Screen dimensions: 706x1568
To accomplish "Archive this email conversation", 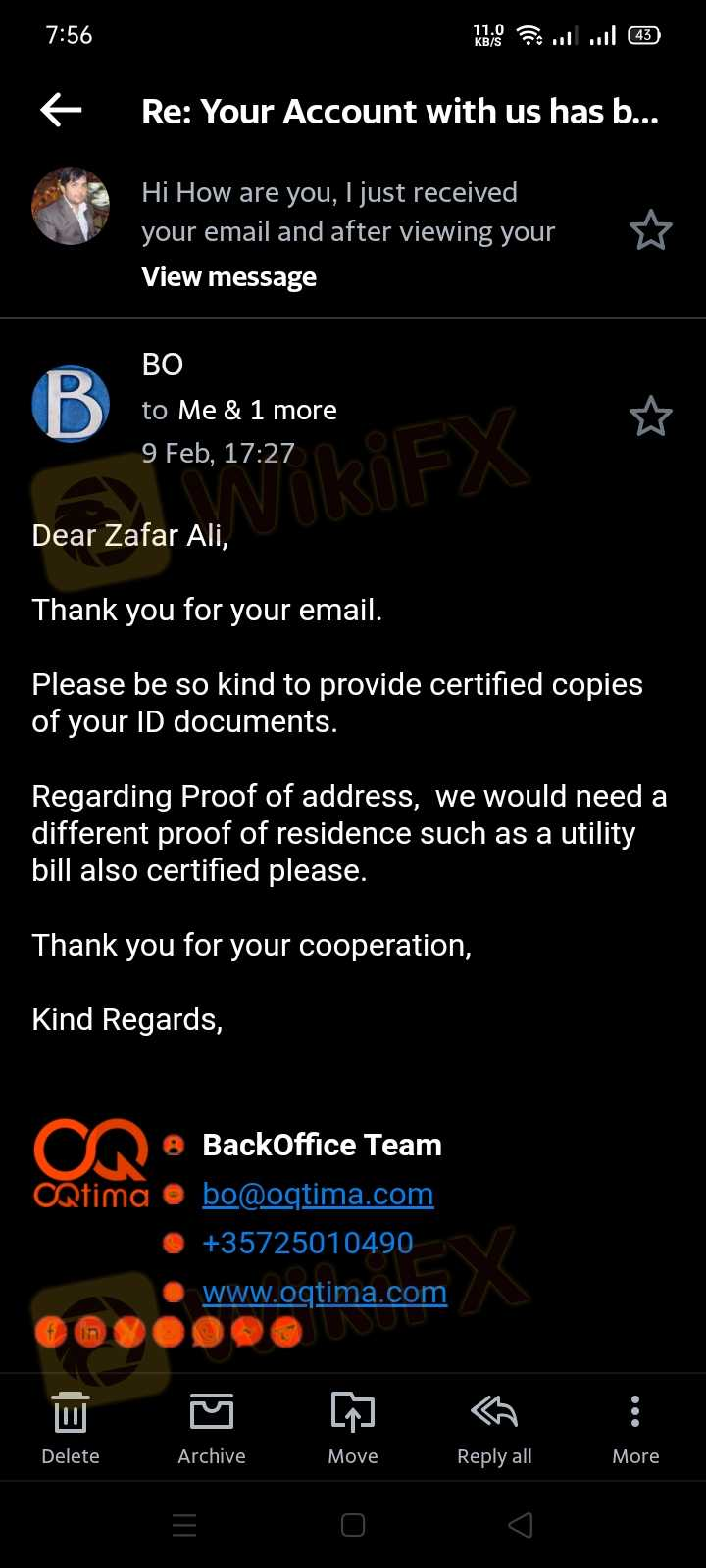I will click(212, 1427).
